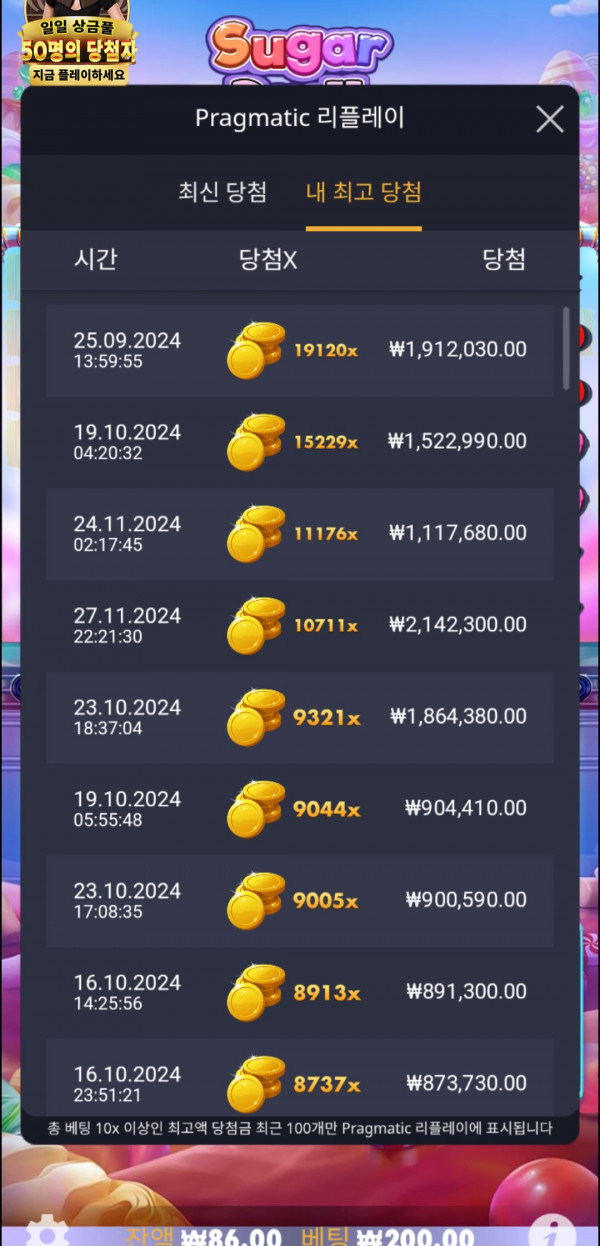Screen dimensions: 600x1246
Task: Open the 19120x win replay
Action: pyautogui.click(x=299, y=350)
